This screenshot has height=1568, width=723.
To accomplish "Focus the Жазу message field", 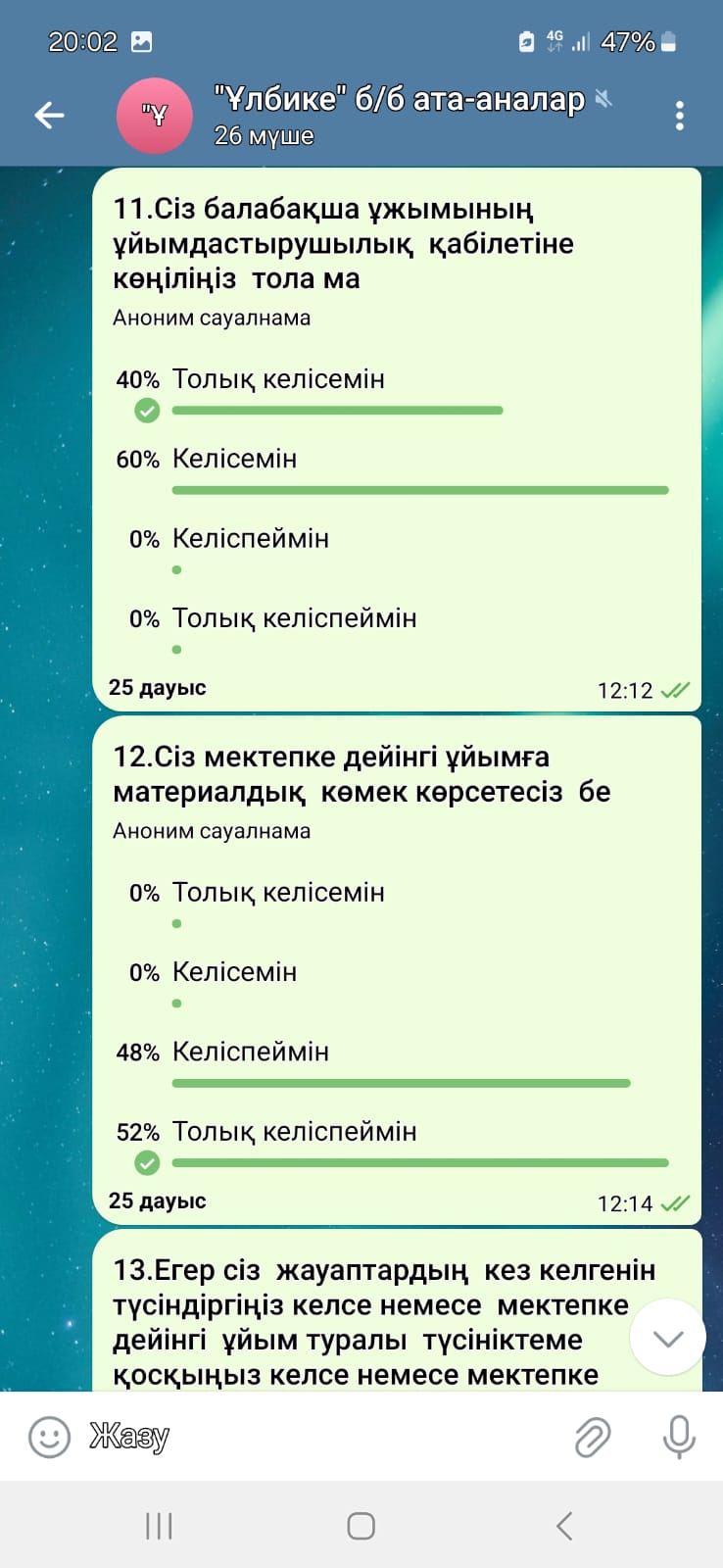I will [x=313, y=1437].
